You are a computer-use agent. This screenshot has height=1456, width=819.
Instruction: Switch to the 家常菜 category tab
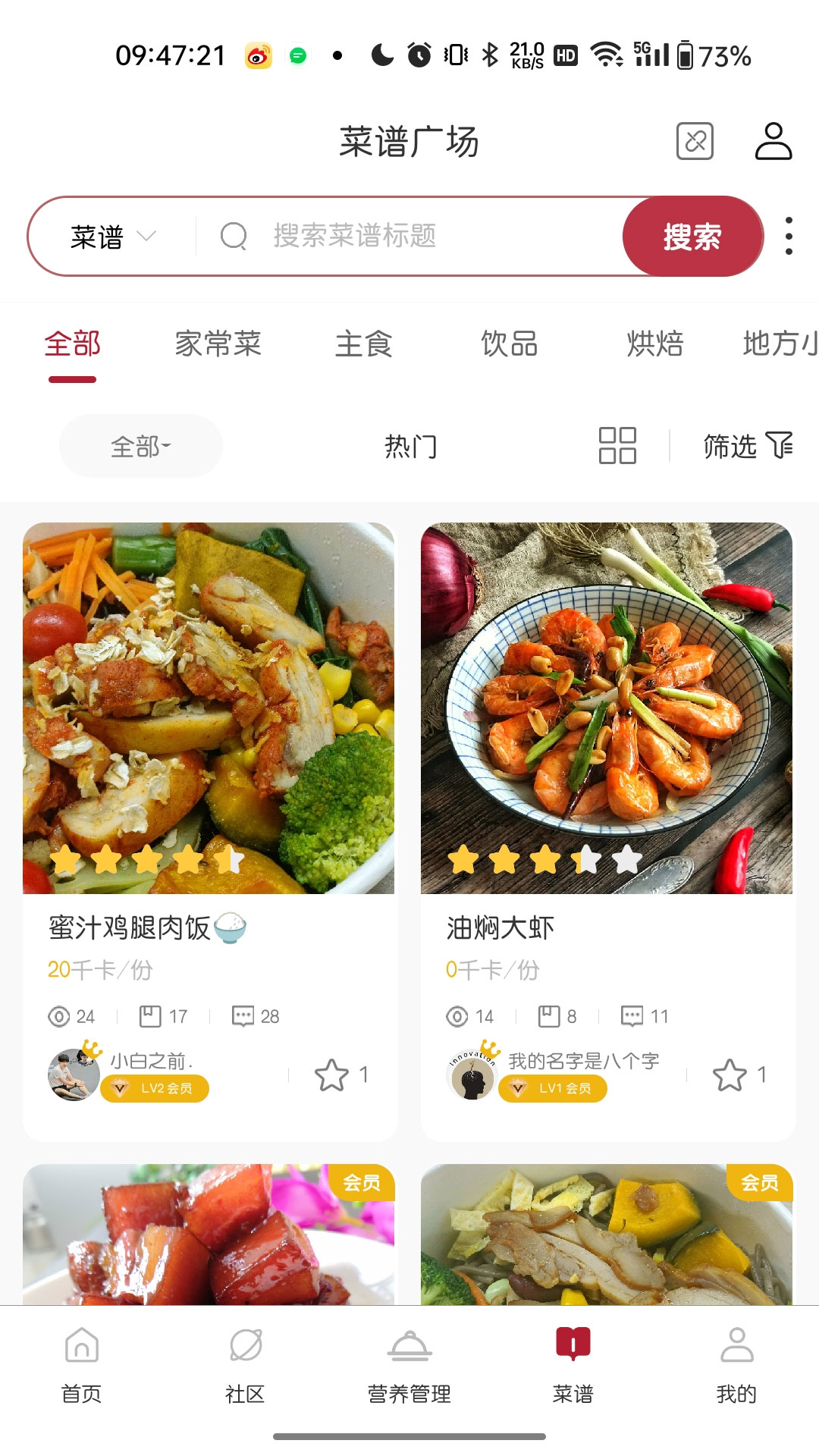coord(218,344)
